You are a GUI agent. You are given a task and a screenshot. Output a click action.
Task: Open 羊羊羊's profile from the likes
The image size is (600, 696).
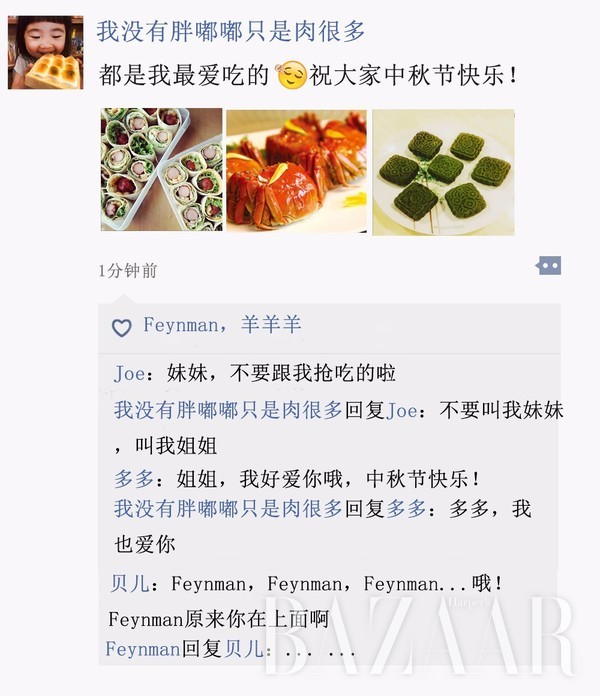271,325
